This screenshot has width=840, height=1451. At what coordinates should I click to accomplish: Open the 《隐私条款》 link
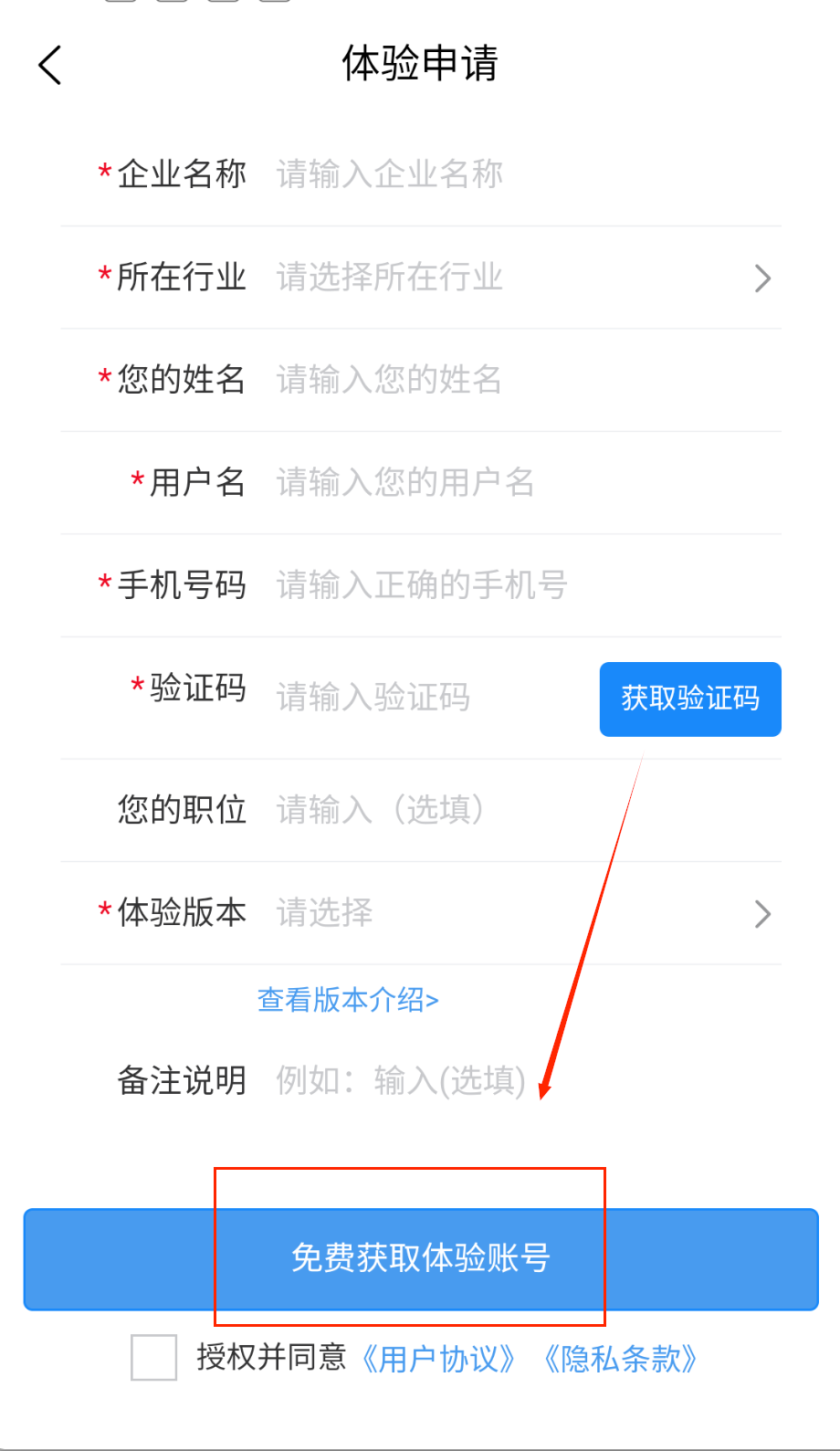[x=620, y=1359]
